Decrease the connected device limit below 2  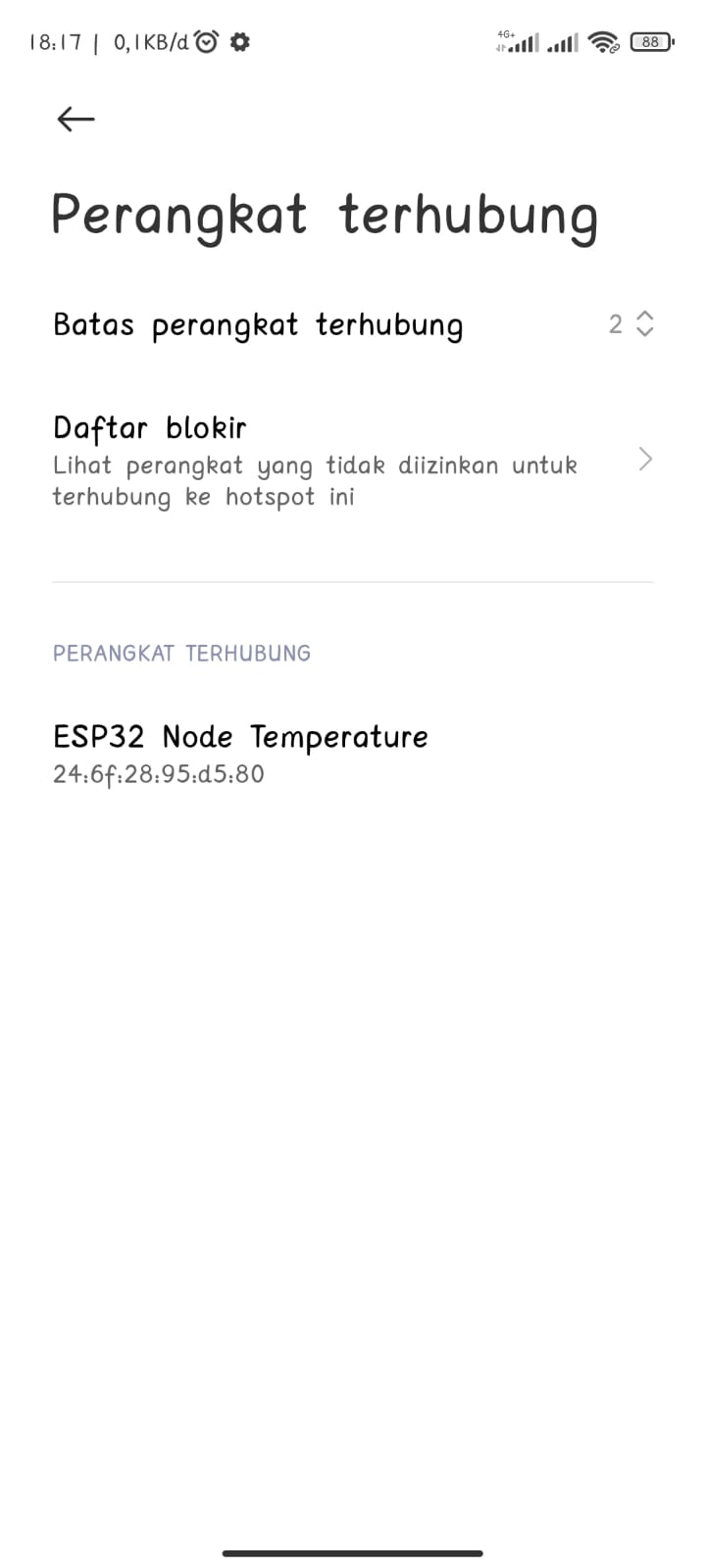(x=642, y=332)
